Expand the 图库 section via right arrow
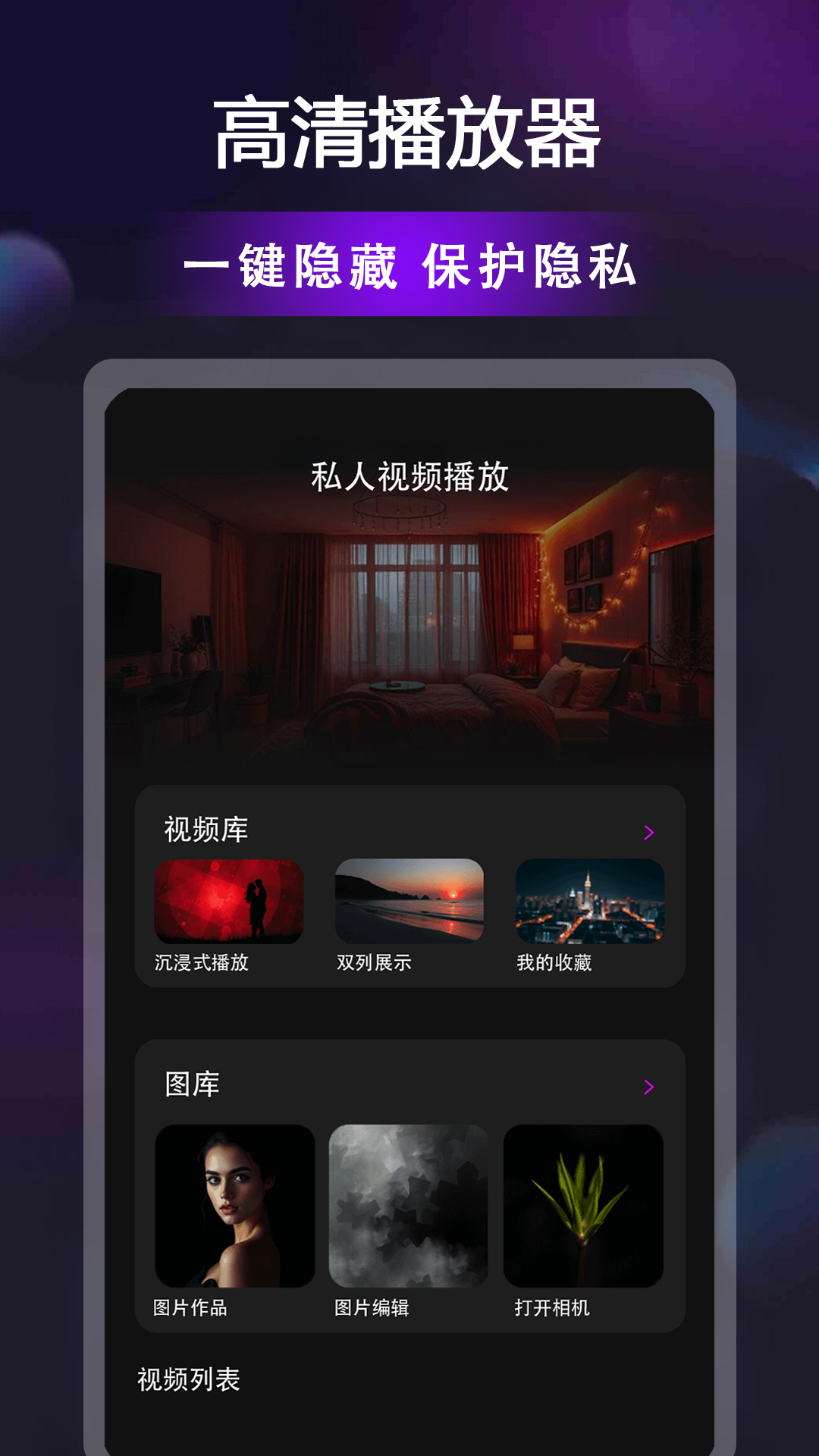Image resolution: width=819 pixels, height=1456 pixels. [x=648, y=1086]
